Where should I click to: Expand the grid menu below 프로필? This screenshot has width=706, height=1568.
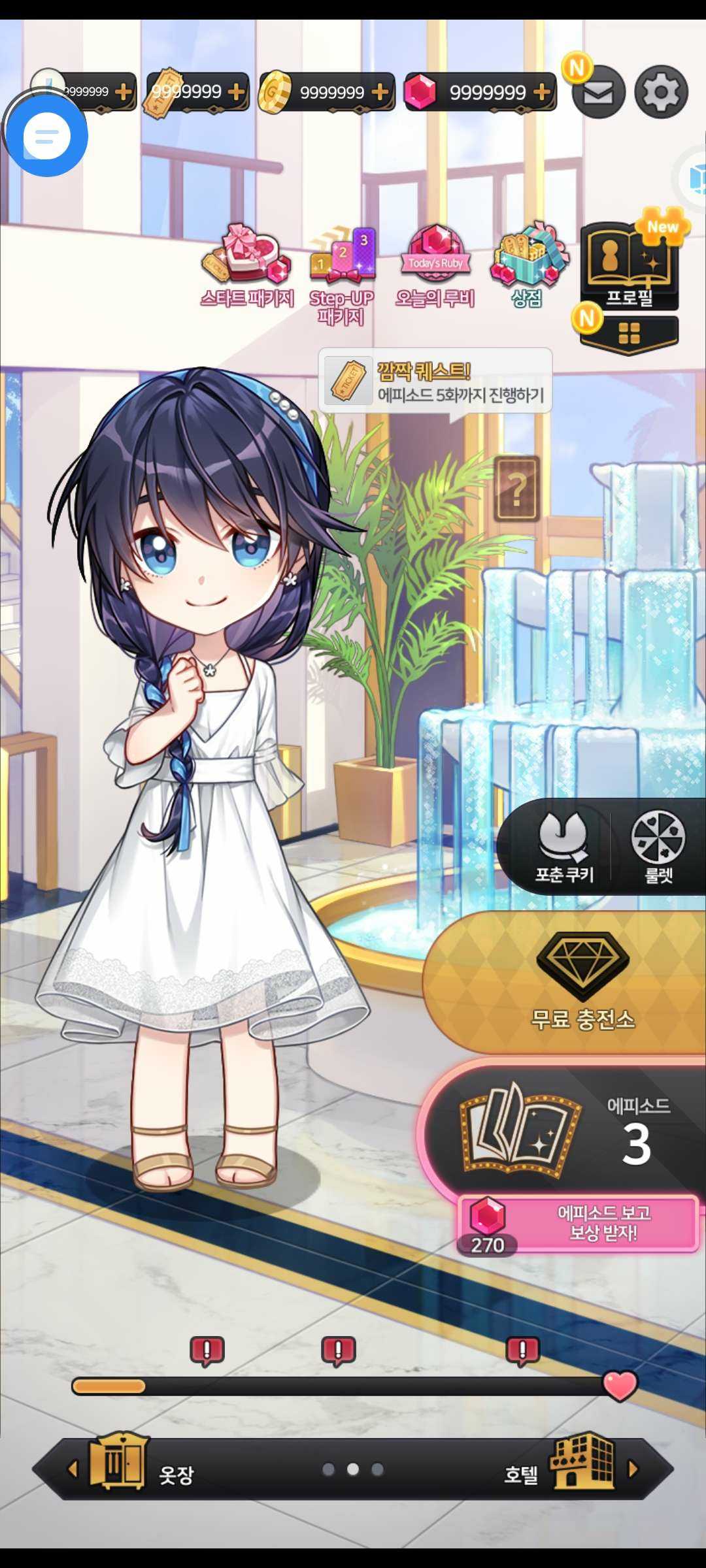click(x=629, y=334)
